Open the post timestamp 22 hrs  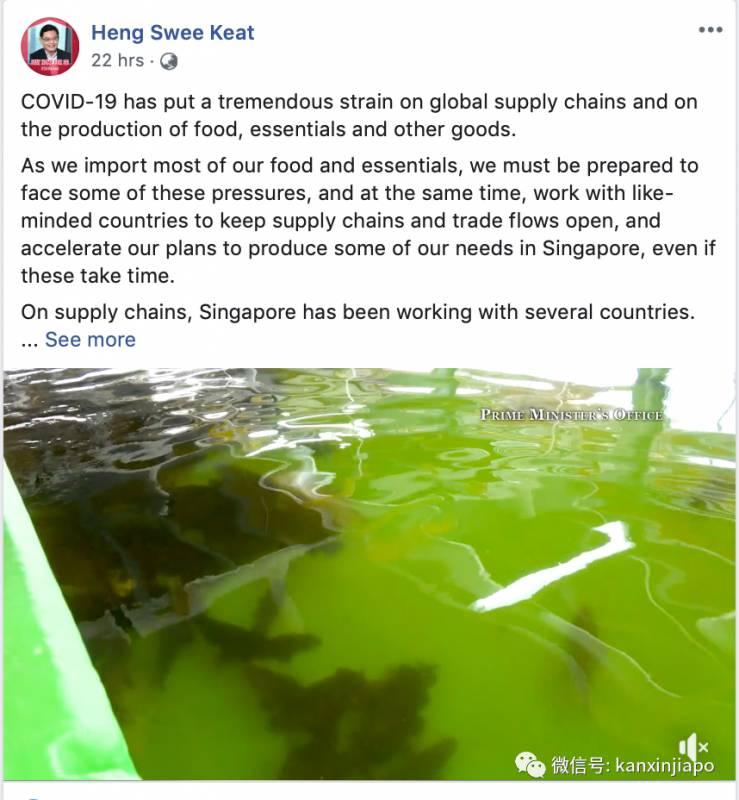(117, 60)
